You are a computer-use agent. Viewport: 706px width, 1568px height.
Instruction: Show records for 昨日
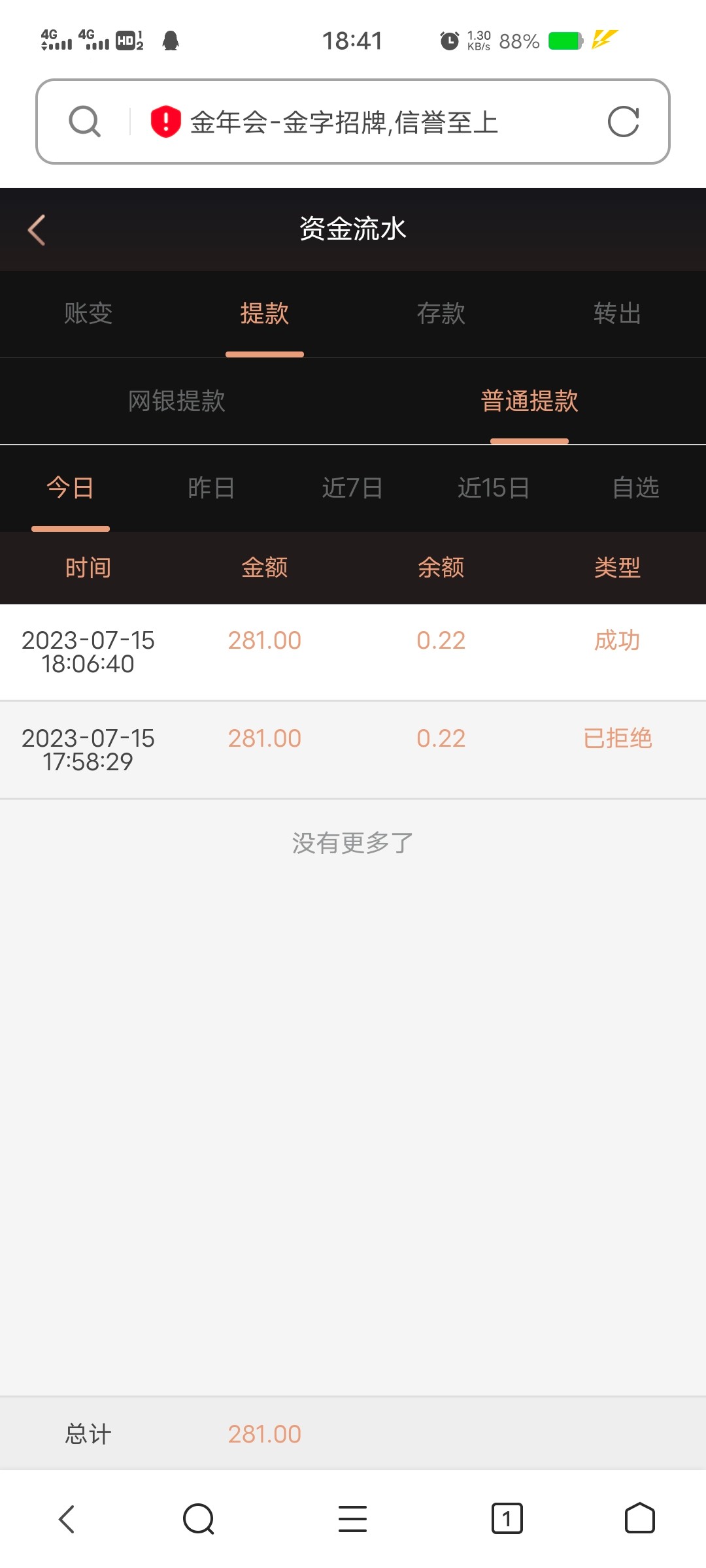pyautogui.click(x=211, y=488)
